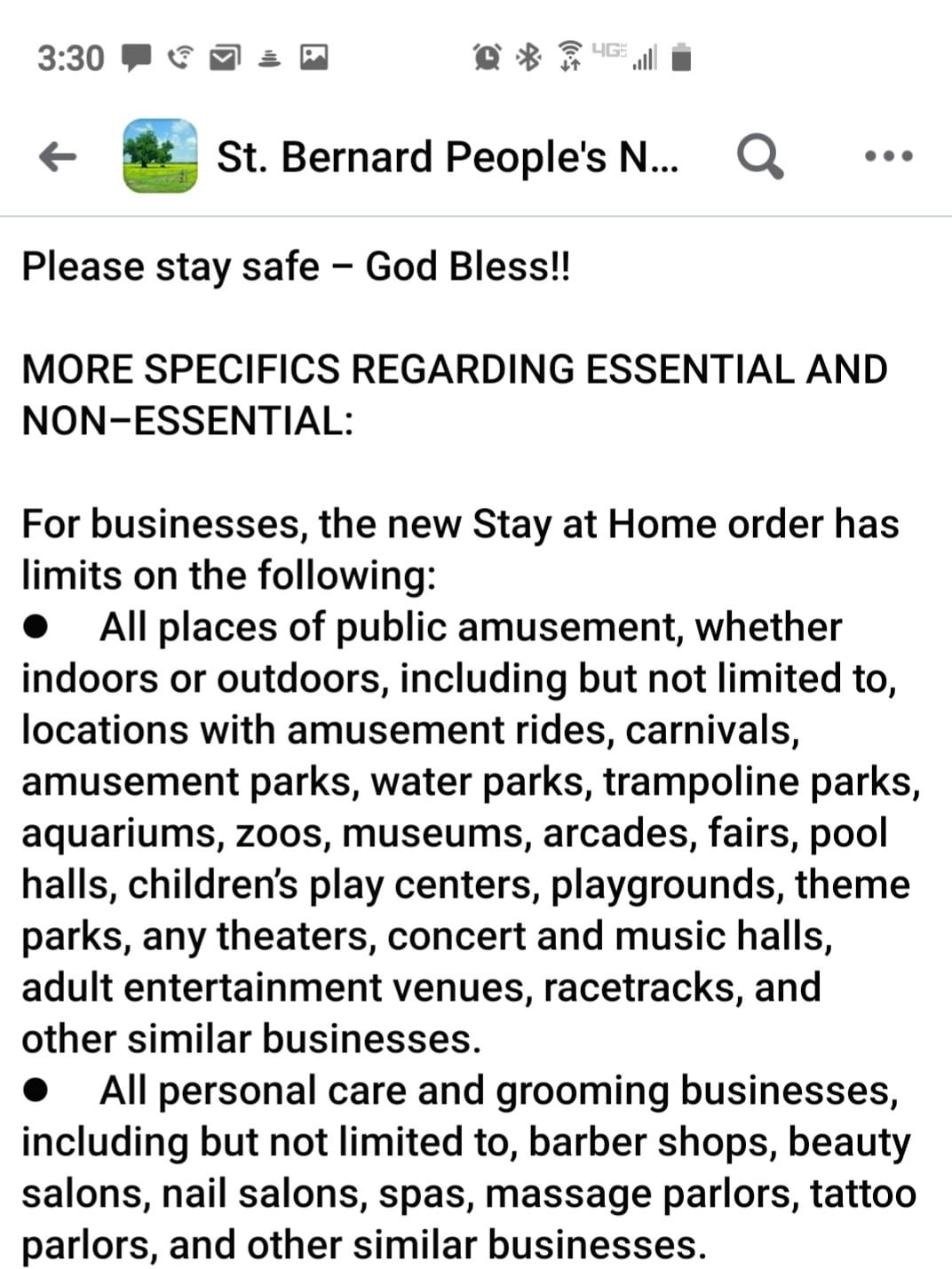Open the three-dot overflow menu
The height and width of the screenshot is (1269, 952).
click(x=888, y=156)
